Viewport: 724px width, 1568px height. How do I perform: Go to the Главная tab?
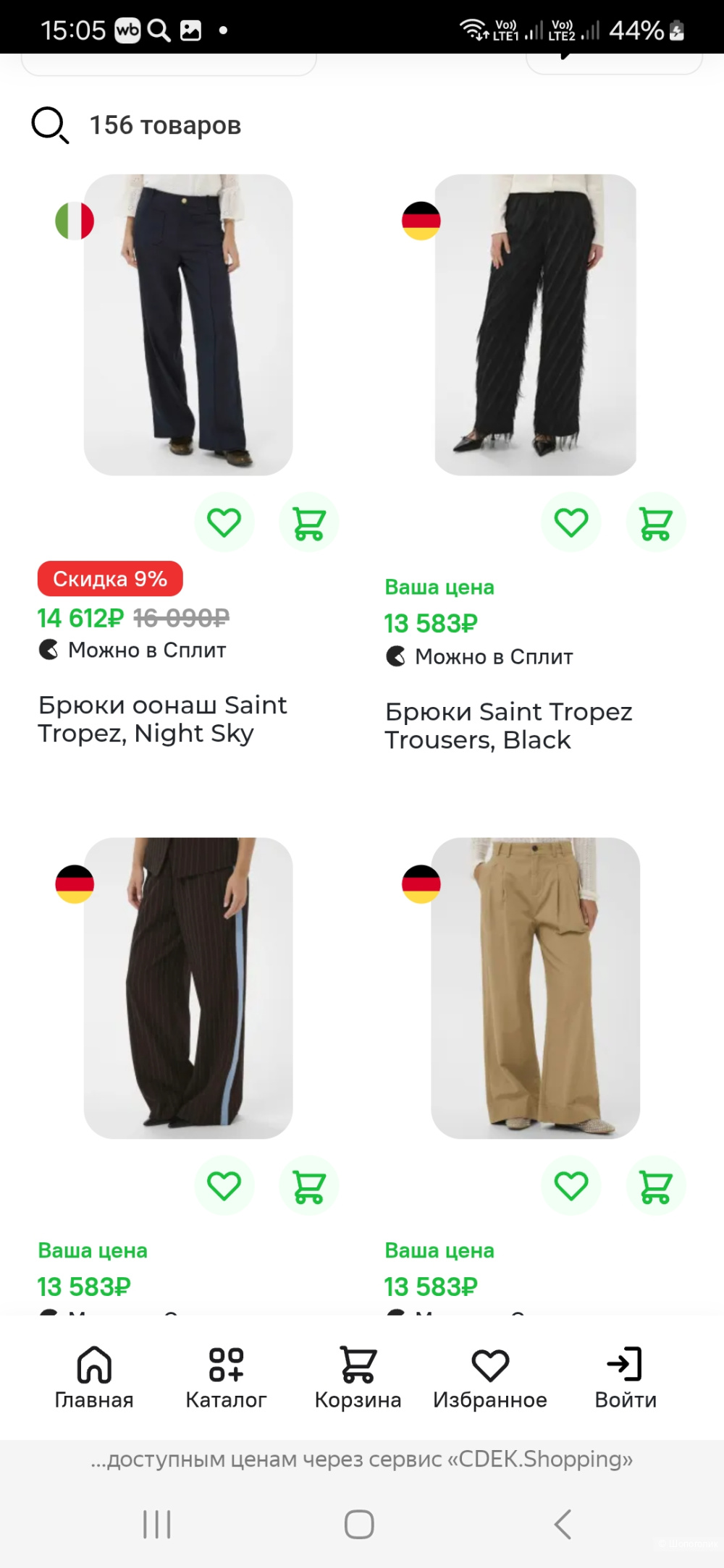[x=94, y=1378]
